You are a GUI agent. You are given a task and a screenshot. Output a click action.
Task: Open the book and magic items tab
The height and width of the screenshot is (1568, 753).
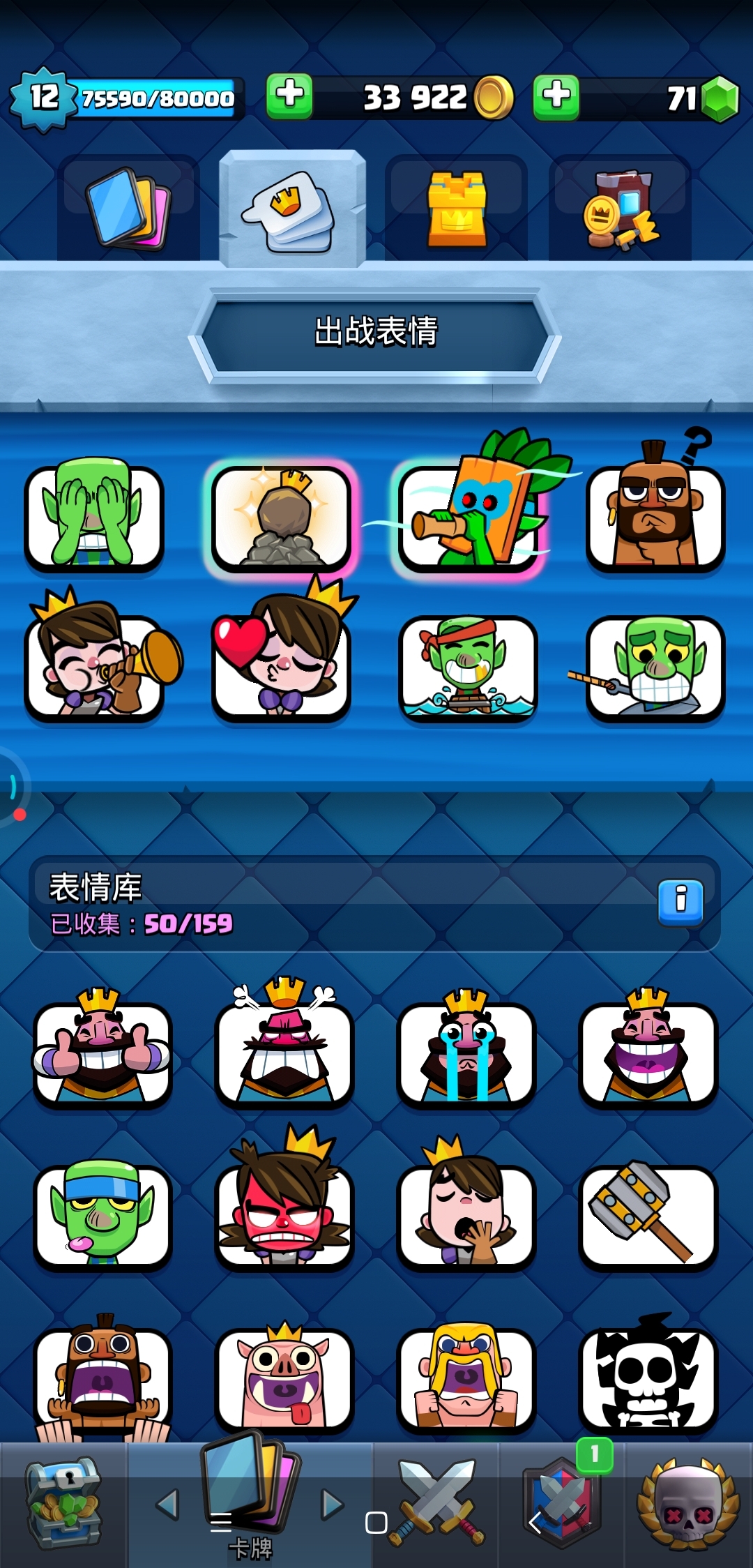620,209
